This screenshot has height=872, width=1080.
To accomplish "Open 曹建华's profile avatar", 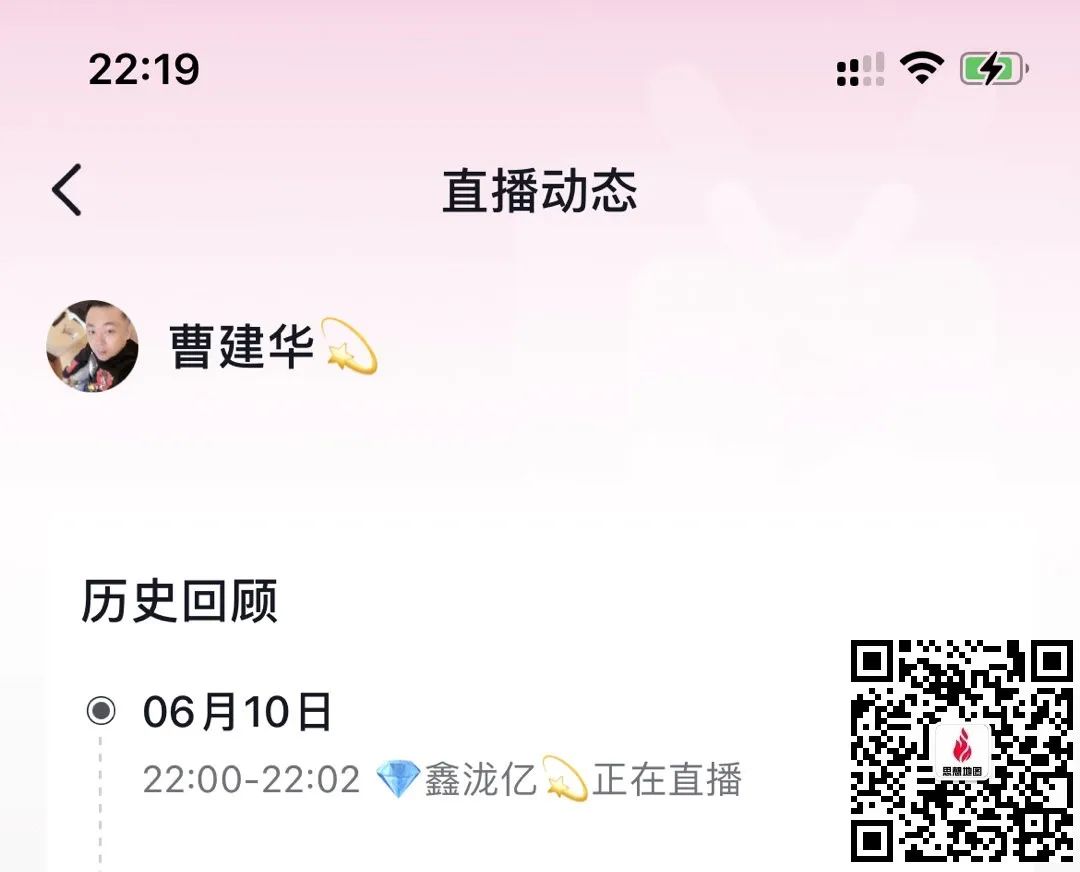I will click(92, 346).
